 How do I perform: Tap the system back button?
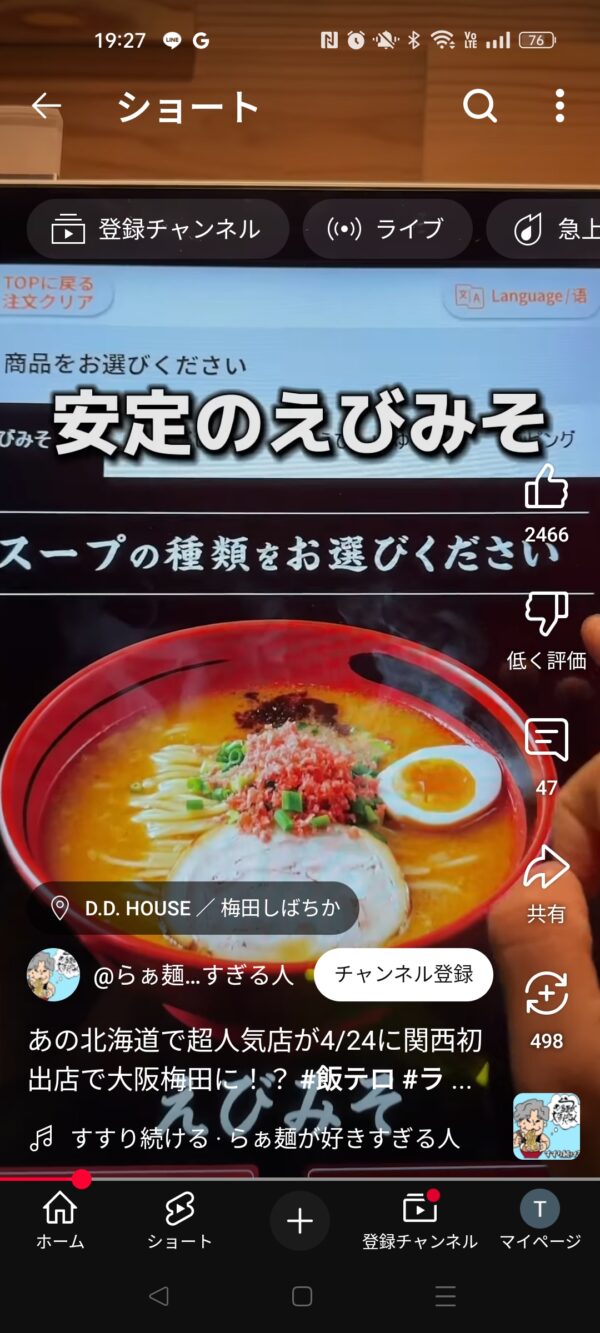coord(157,1296)
